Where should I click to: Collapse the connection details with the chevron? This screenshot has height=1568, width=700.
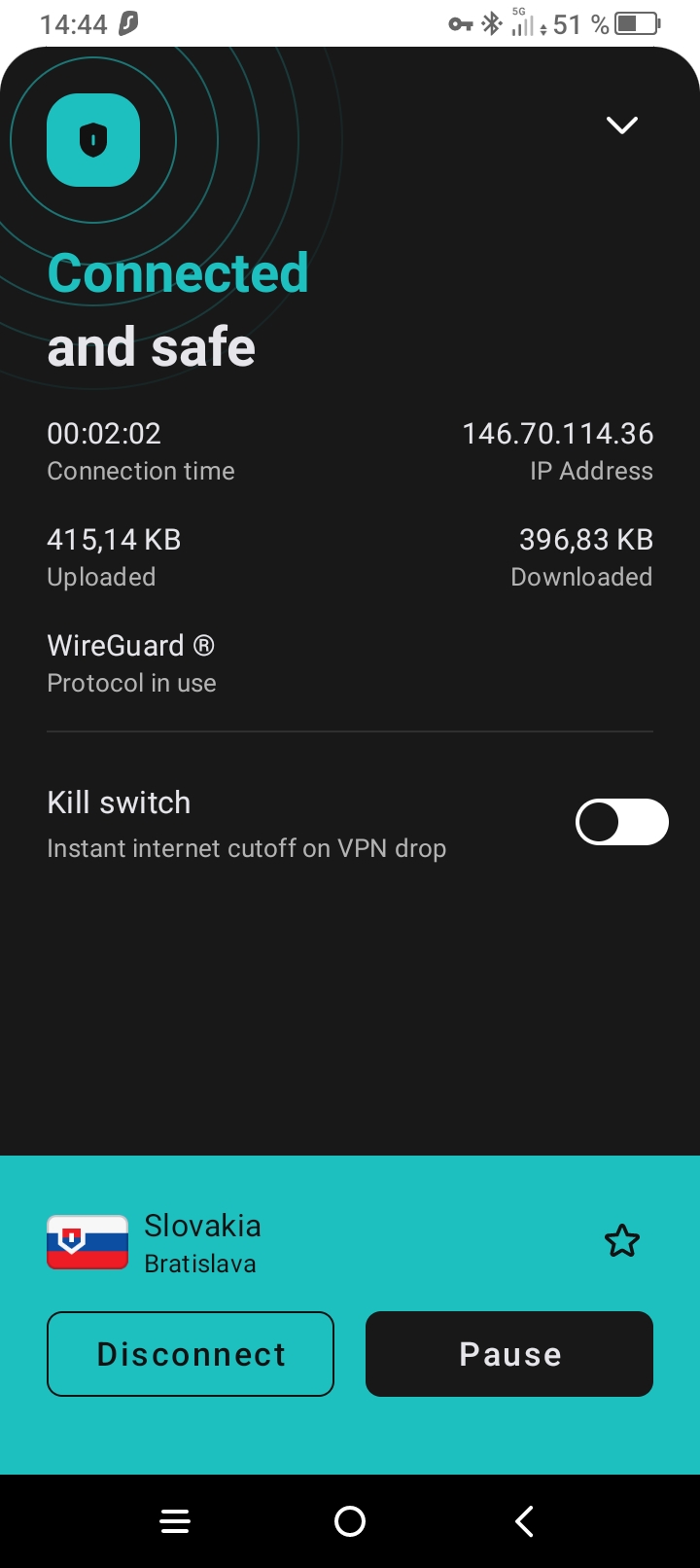point(621,125)
